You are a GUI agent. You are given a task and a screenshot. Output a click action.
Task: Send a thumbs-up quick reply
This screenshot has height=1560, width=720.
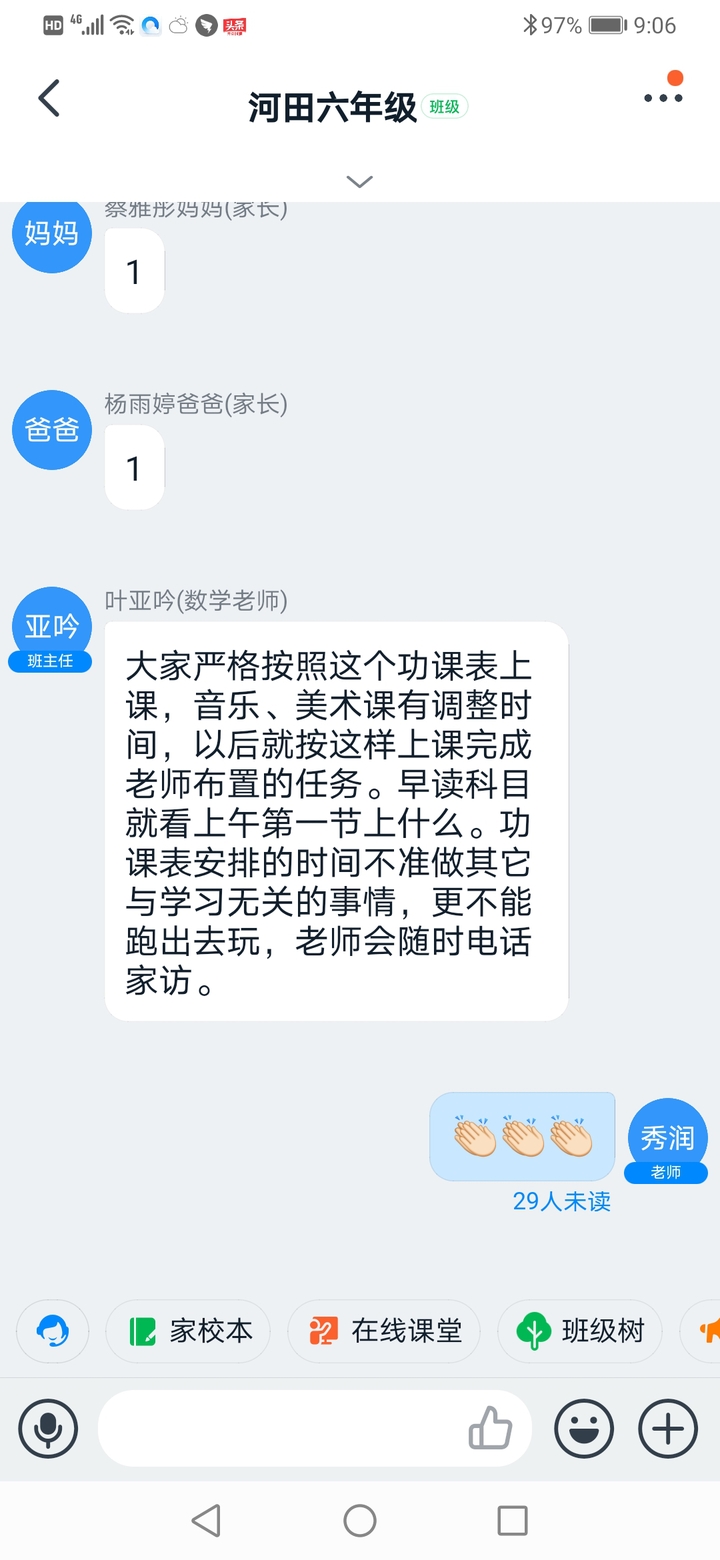[490, 1428]
